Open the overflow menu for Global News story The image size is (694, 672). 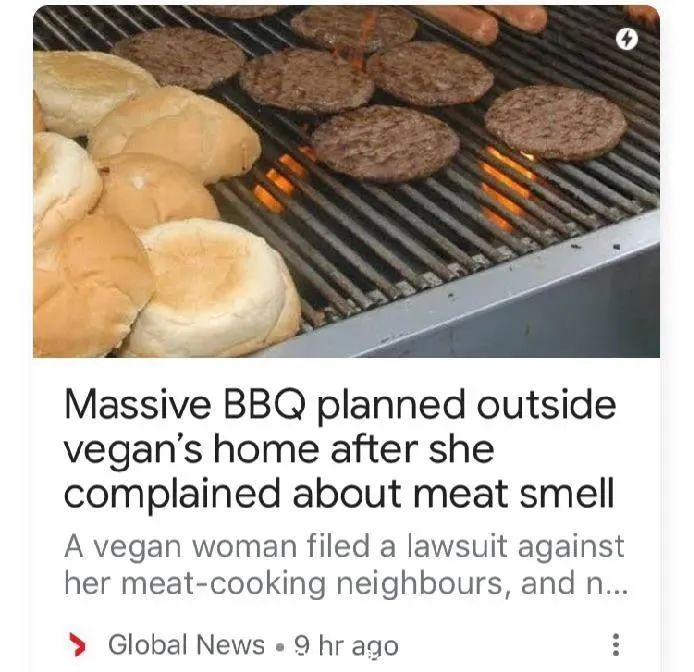click(616, 645)
